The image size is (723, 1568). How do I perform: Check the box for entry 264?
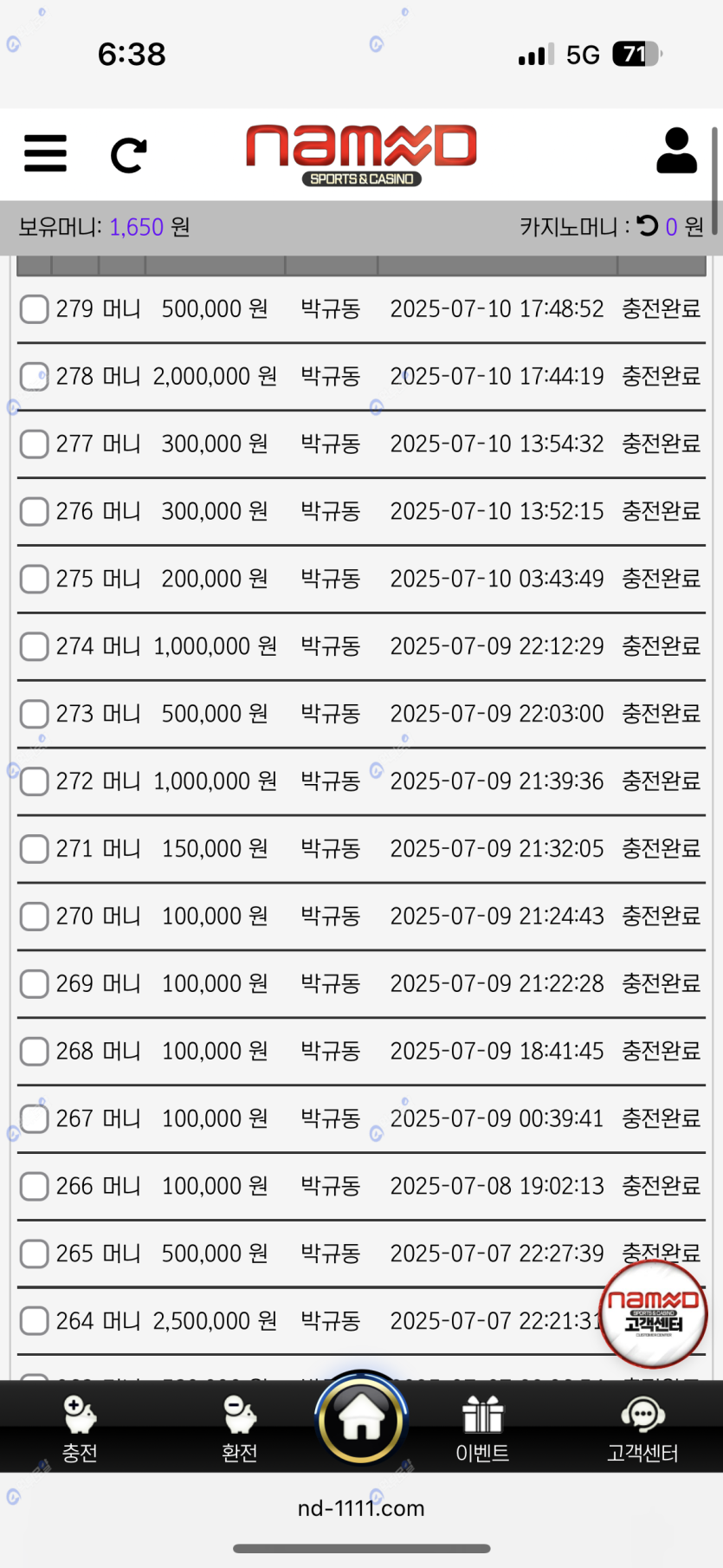click(x=34, y=1322)
